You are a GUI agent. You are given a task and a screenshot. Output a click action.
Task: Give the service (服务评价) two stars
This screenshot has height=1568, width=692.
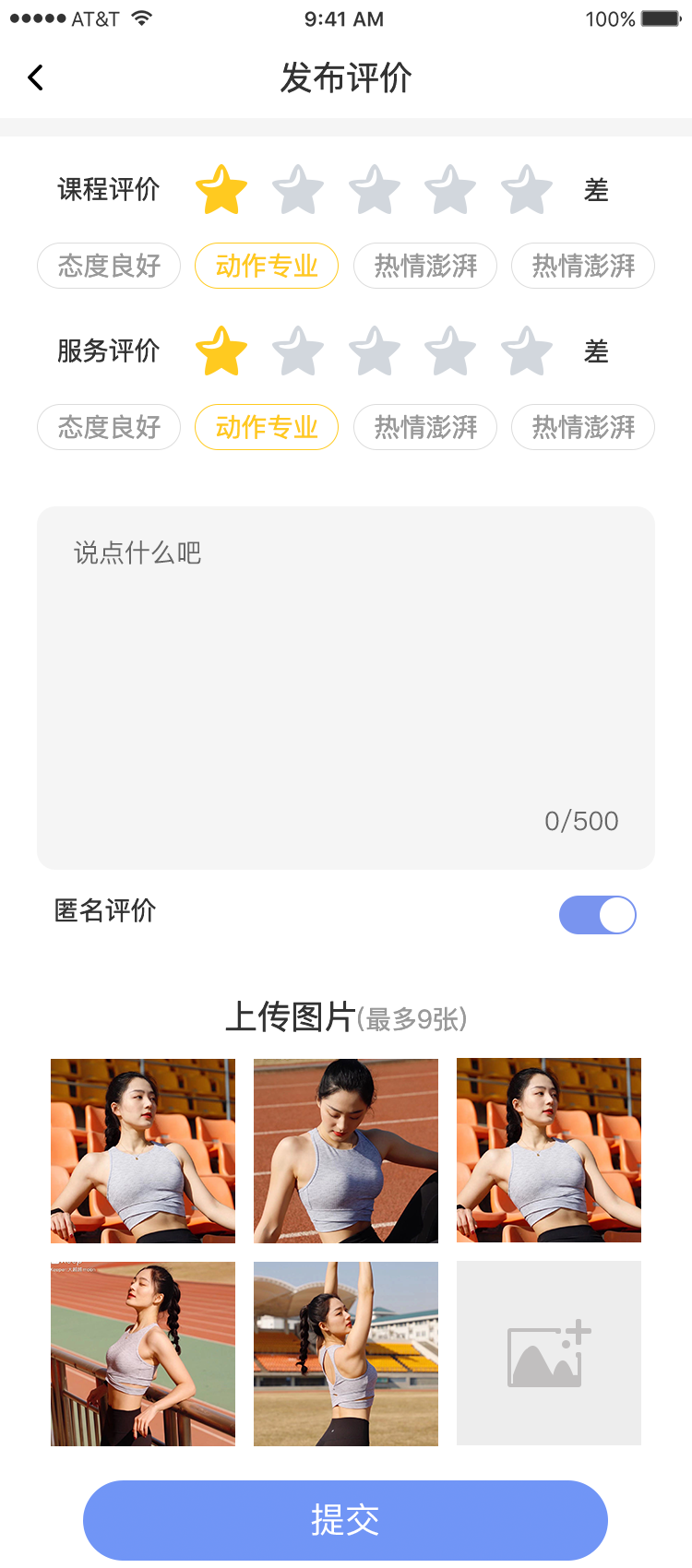[x=298, y=351]
